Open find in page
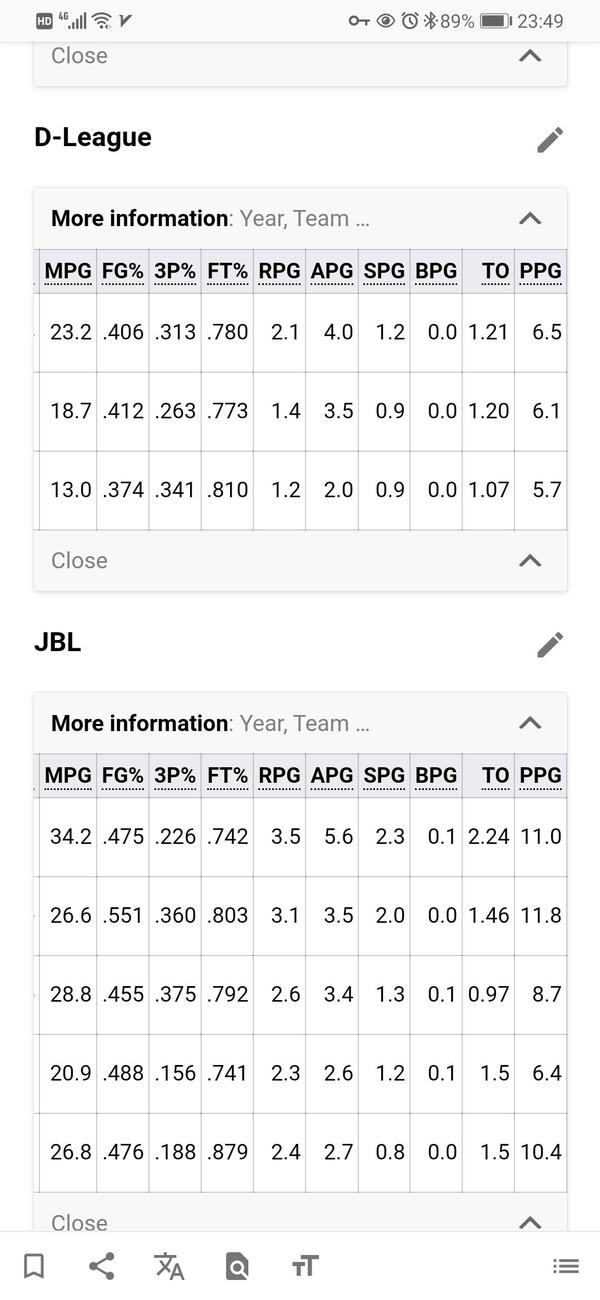This screenshot has width=600, height=1300. [237, 1266]
